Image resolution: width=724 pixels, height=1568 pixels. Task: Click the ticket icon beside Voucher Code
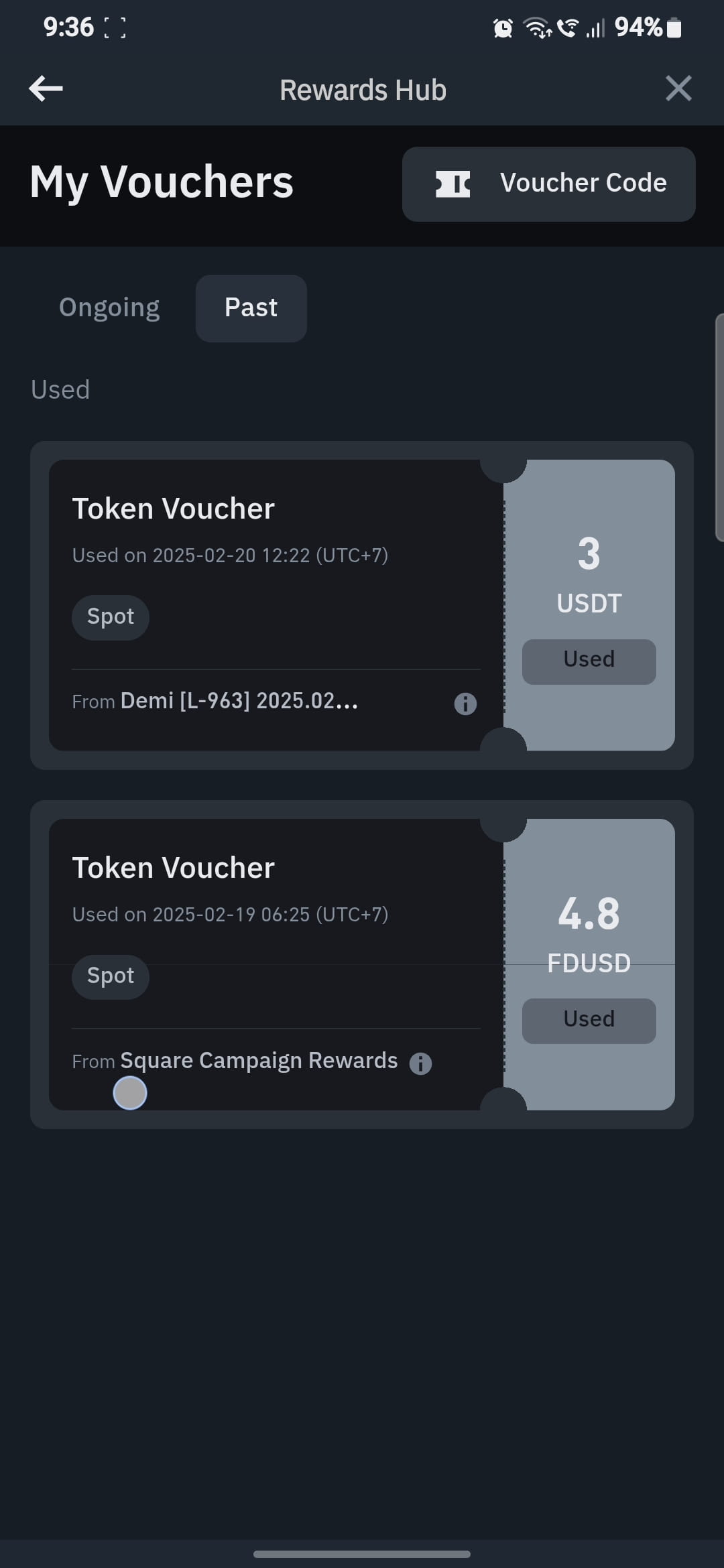pyautogui.click(x=453, y=184)
